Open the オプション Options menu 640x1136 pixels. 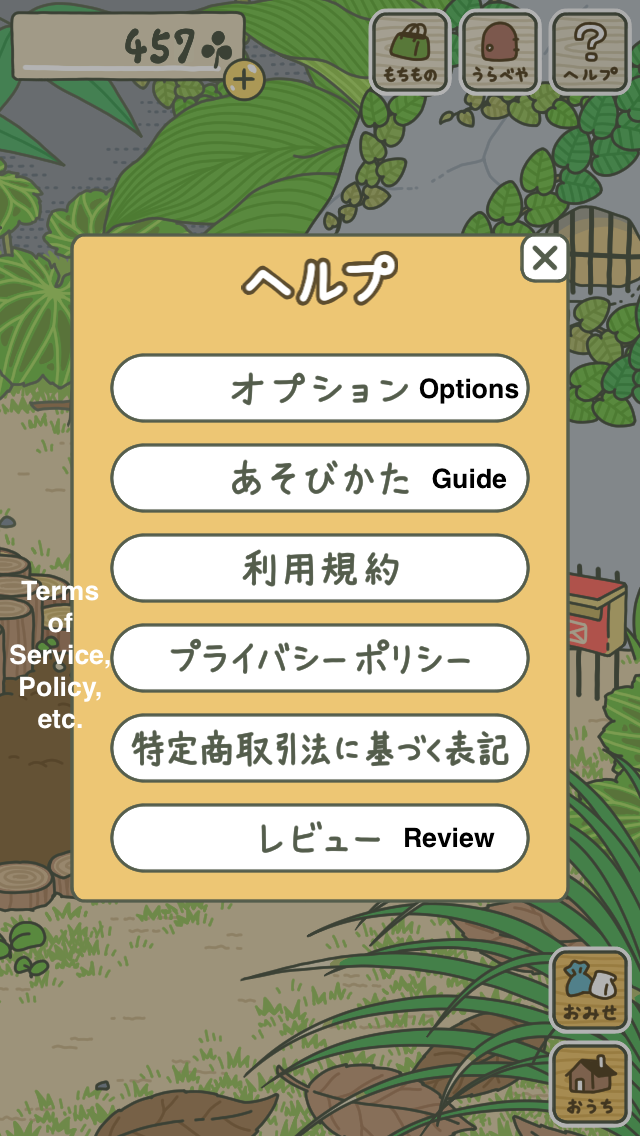point(320,388)
